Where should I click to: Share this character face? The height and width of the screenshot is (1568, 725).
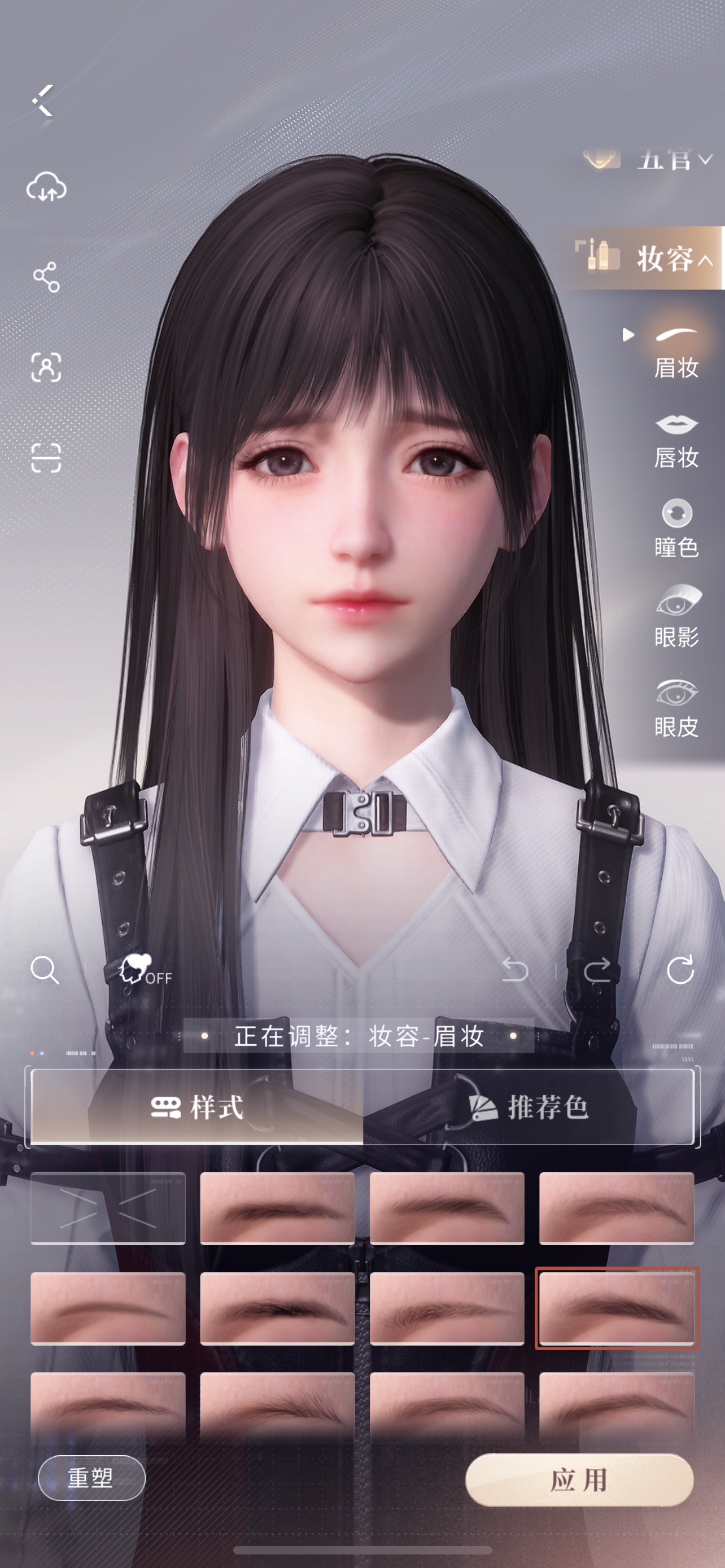(46, 277)
